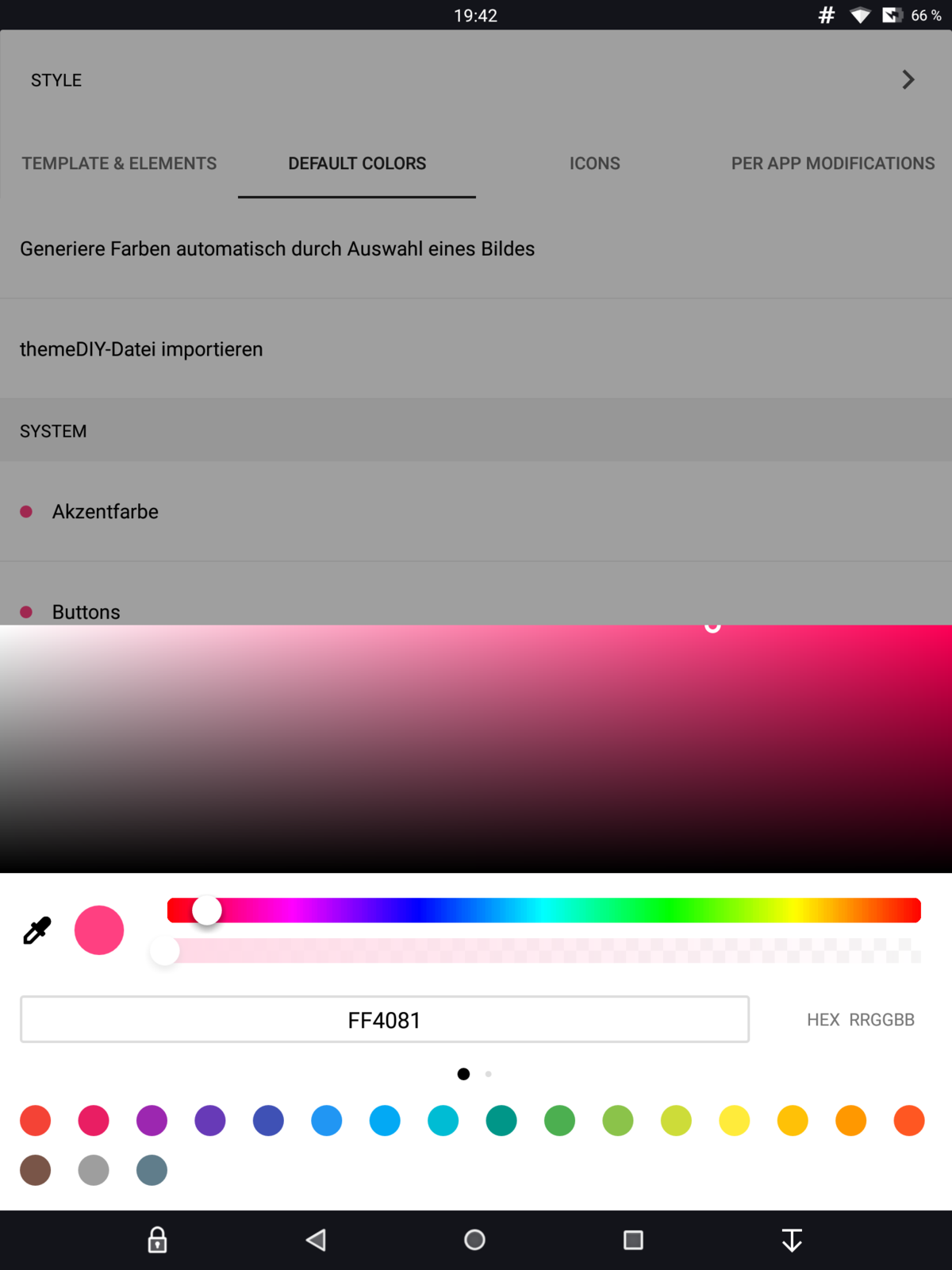Choose the green preset color swatch
952x1270 pixels.
(x=559, y=1121)
